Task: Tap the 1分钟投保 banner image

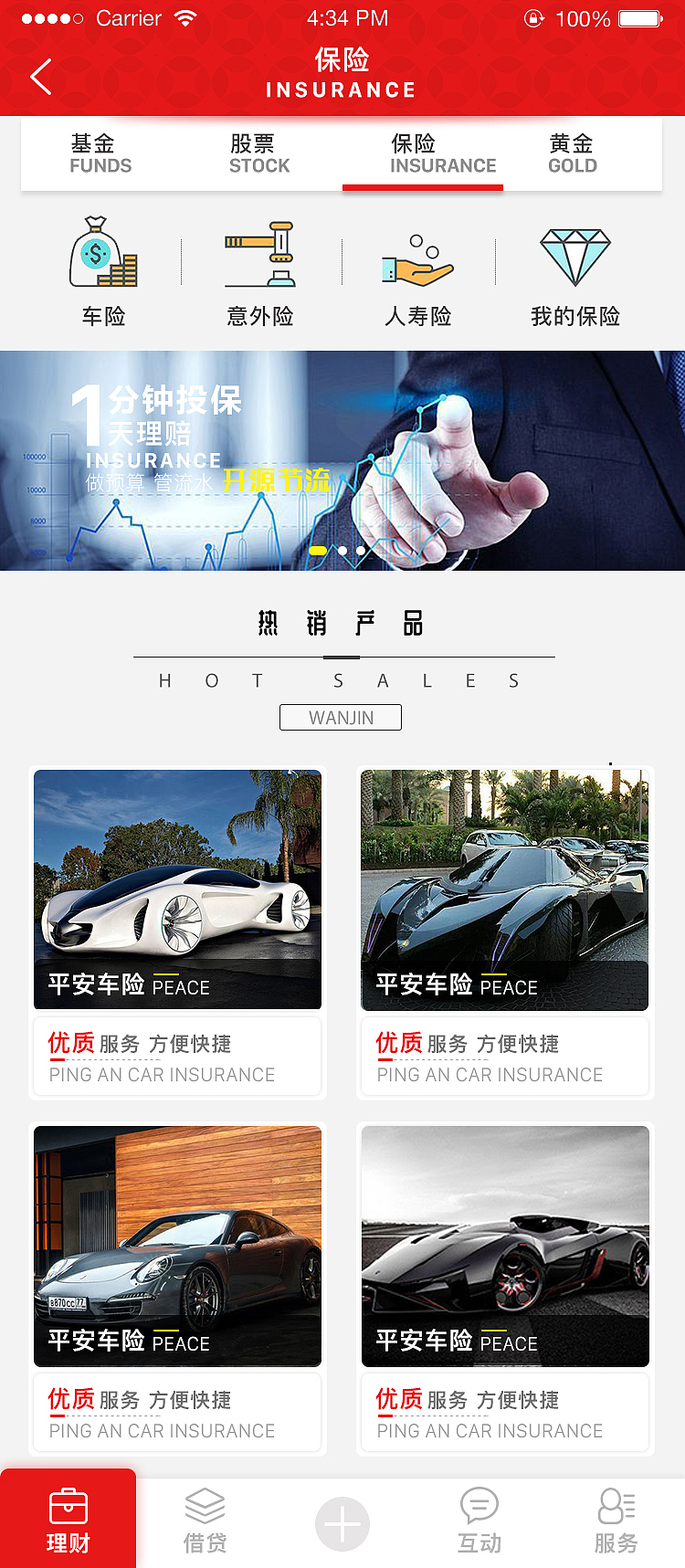Action: pos(342,457)
